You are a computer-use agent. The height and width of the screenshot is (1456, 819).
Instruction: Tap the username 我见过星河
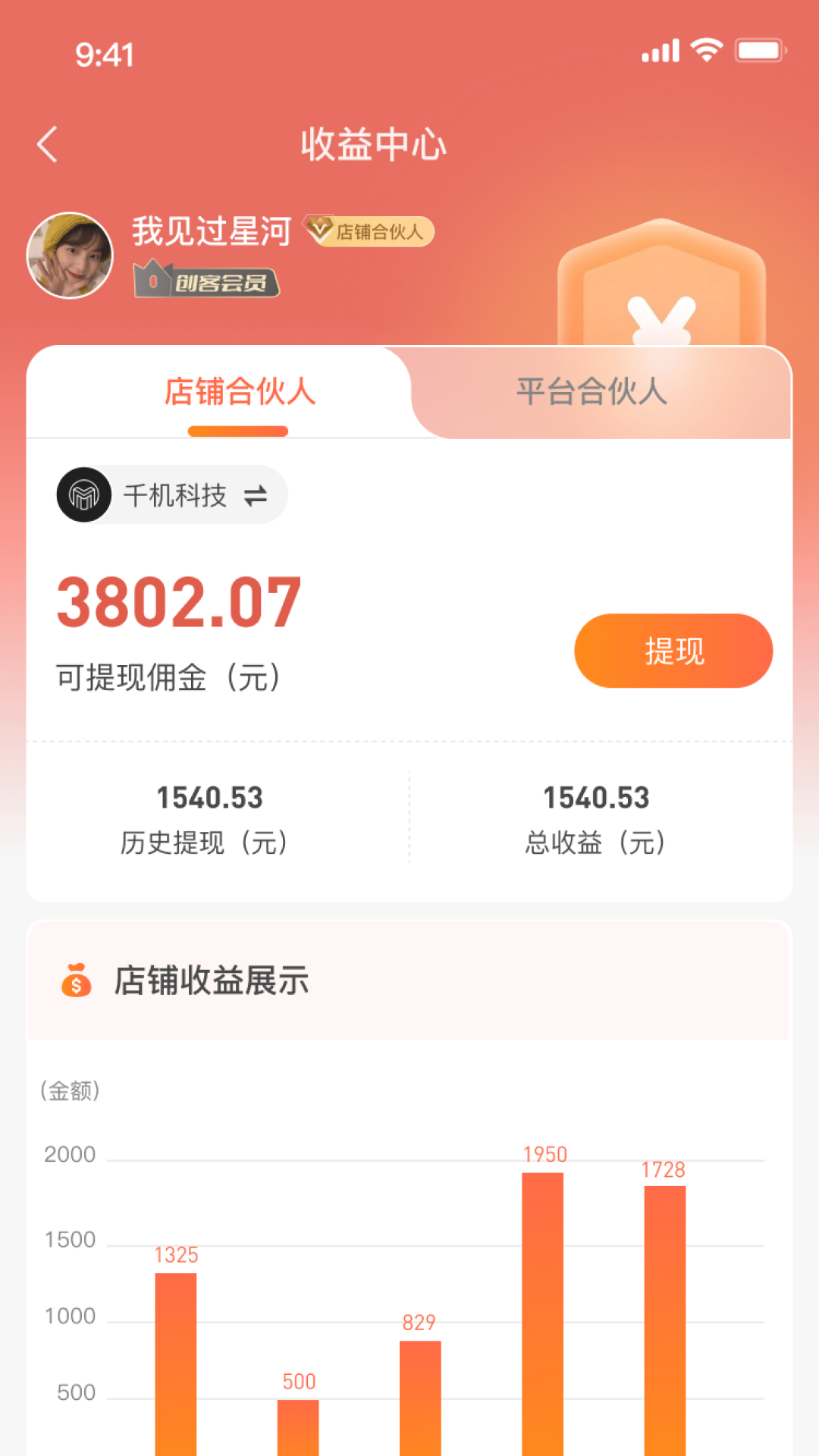point(211,232)
